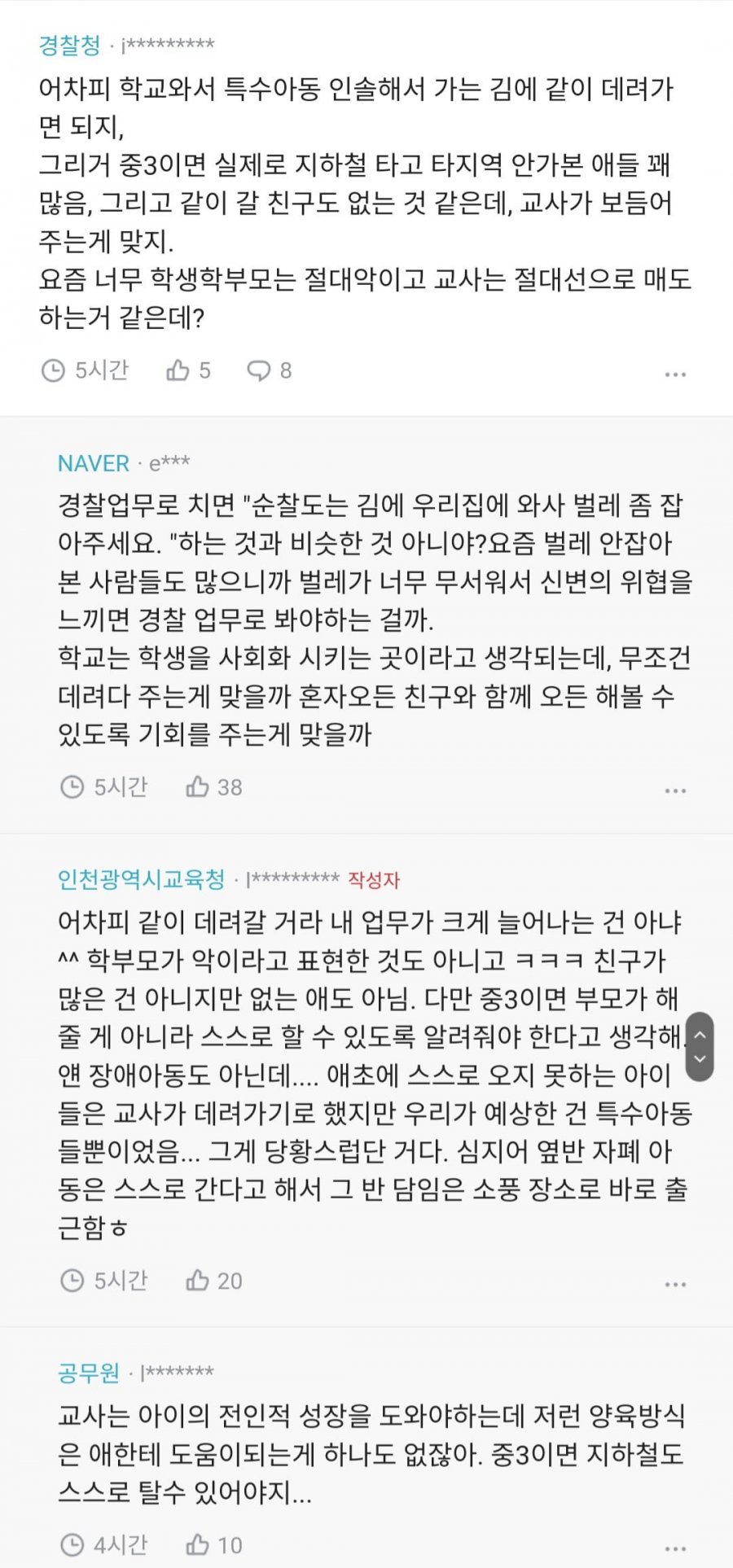The width and height of the screenshot is (733, 1568).
Task: Open the NAVER company link
Action: point(93,463)
